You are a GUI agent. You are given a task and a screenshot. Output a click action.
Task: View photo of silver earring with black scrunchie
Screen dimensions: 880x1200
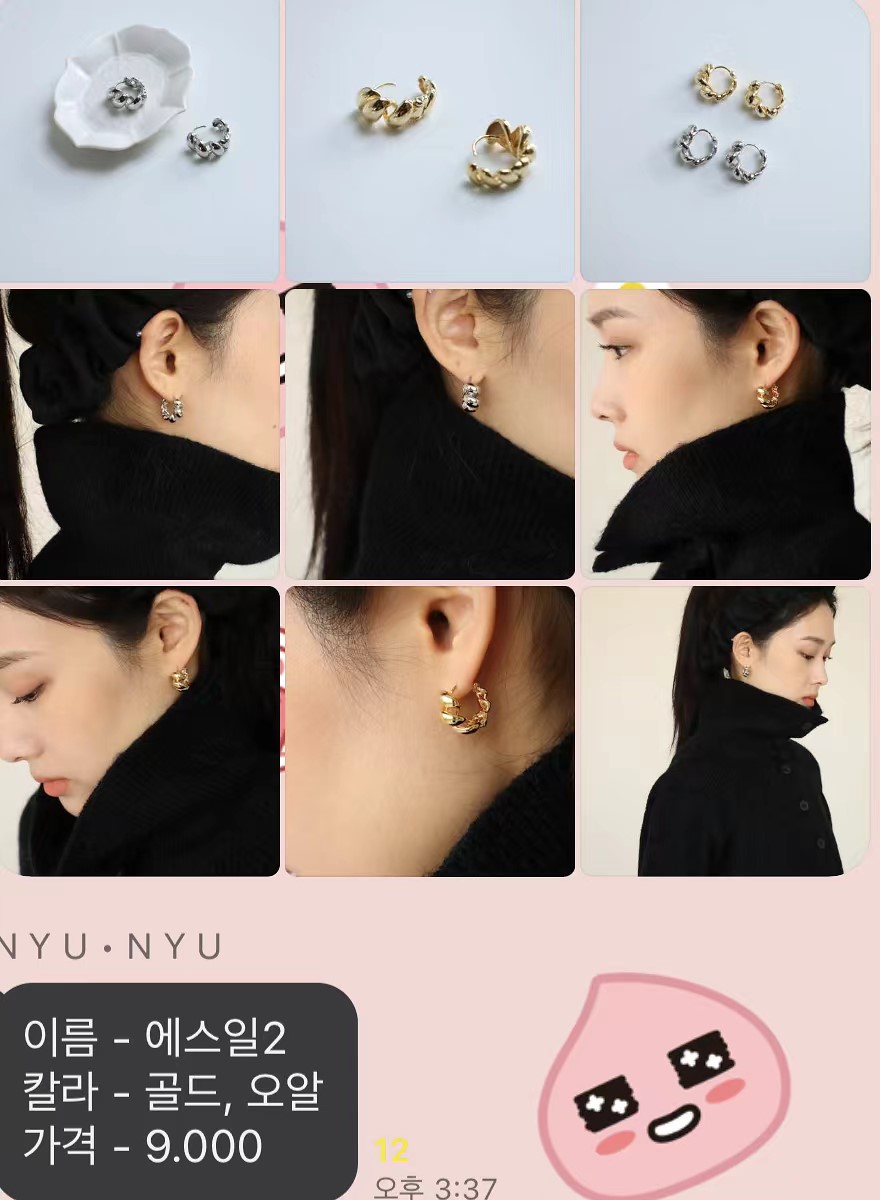pyautogui.click(x=139, y=433)
